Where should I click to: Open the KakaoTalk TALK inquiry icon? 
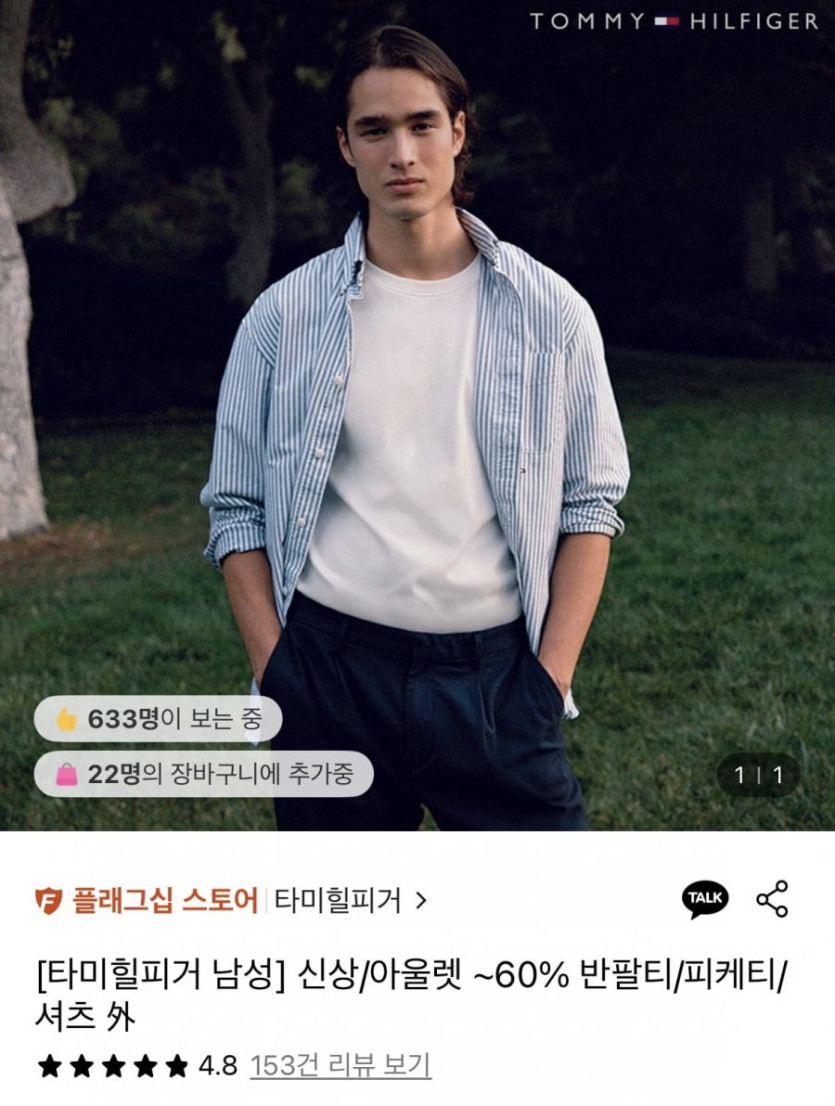(x=705, y=900)
